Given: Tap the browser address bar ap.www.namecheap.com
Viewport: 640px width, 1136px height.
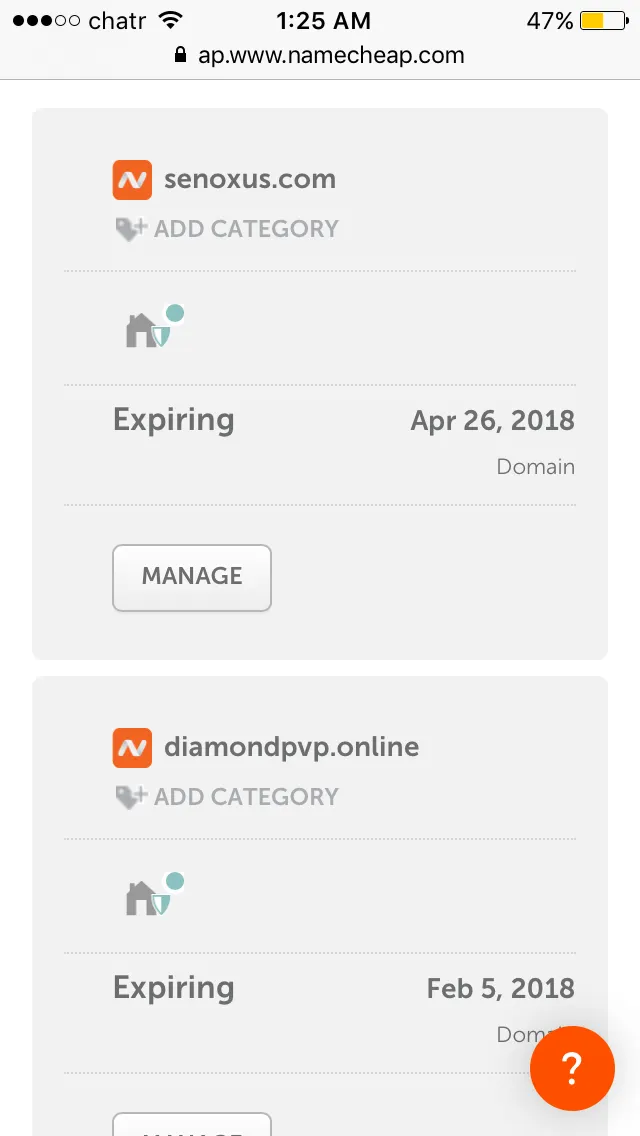Looking at the screenshot, I should click(x=320, y=55).
